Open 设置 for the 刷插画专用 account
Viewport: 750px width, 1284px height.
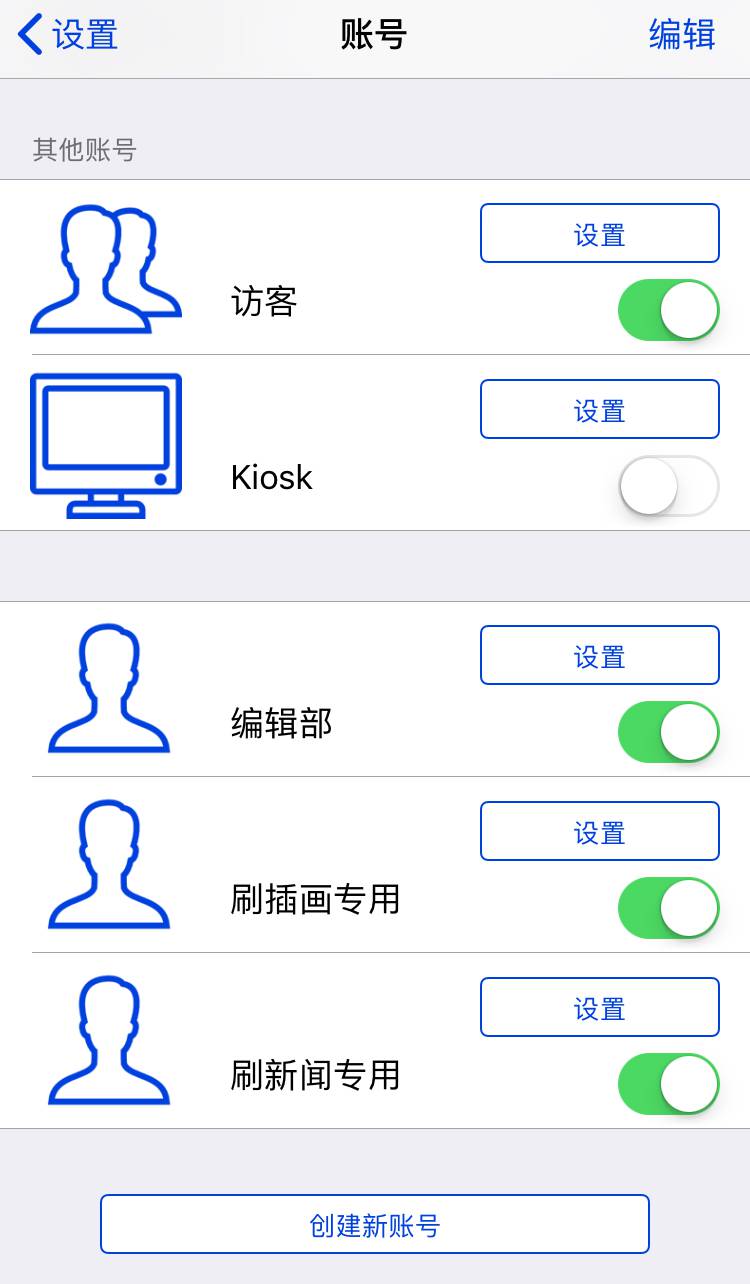(x=599, y=832)
